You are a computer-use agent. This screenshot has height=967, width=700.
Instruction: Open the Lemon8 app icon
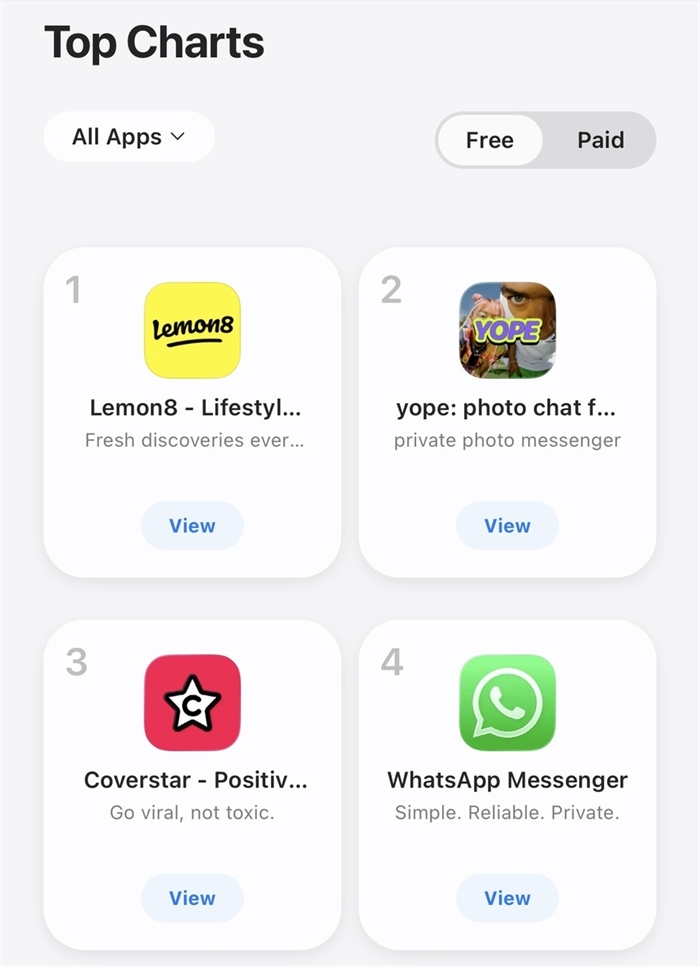tap(192, 330)
